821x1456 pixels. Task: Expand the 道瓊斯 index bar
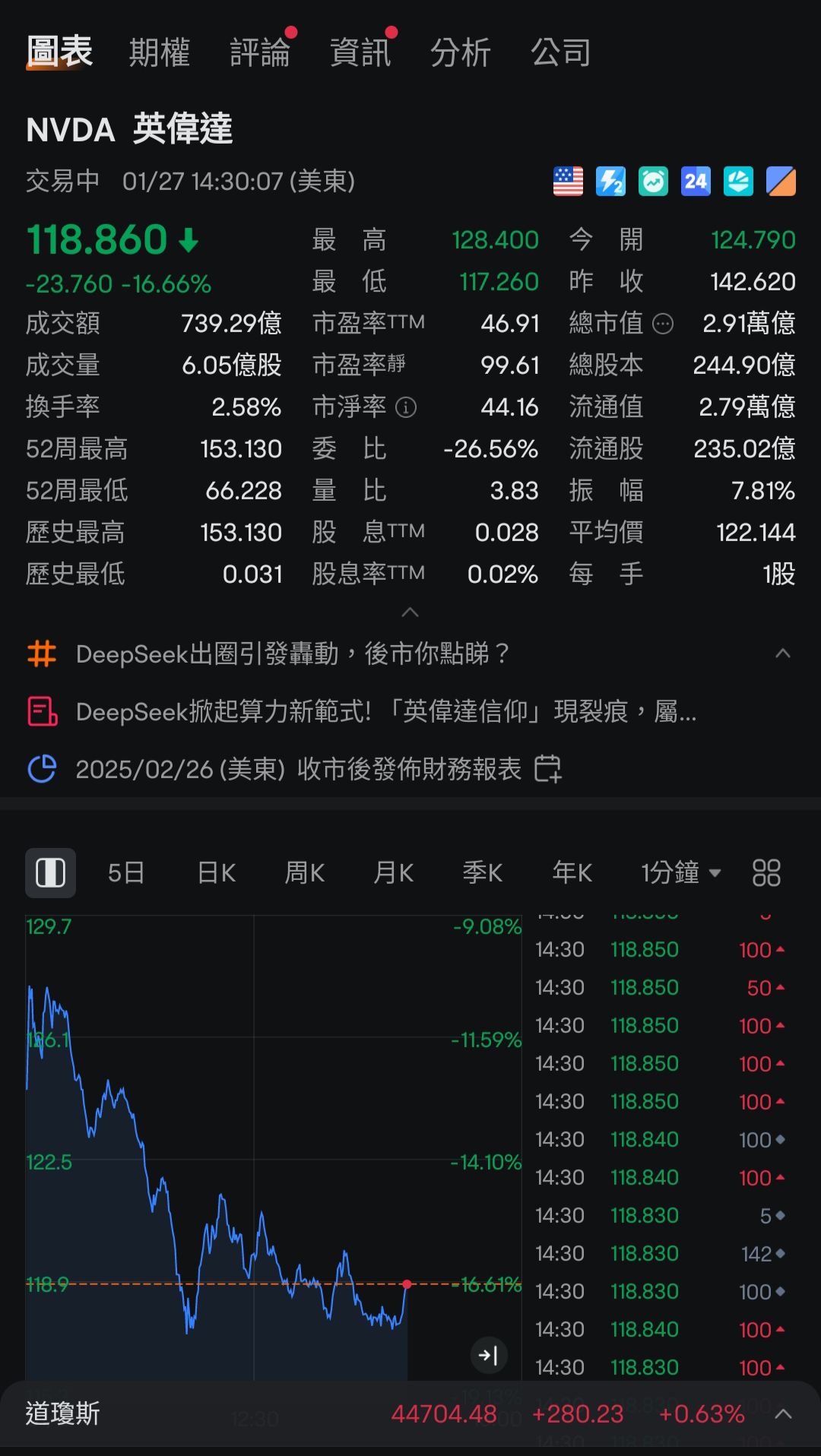pos(783,1414)
